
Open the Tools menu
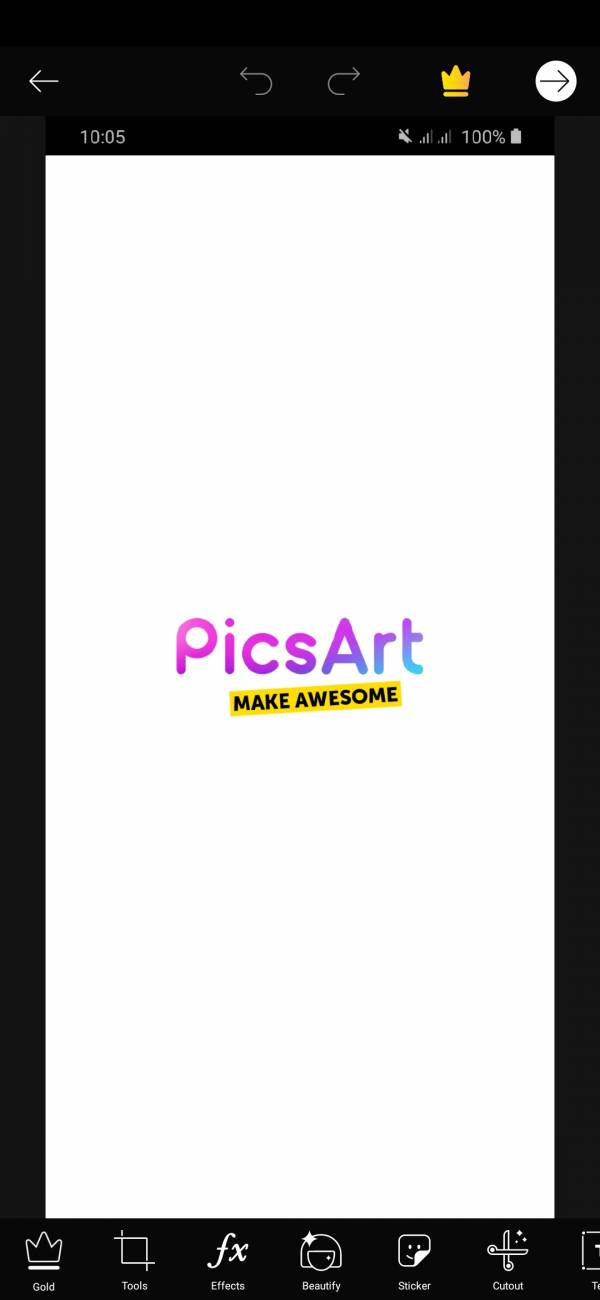134,1259
